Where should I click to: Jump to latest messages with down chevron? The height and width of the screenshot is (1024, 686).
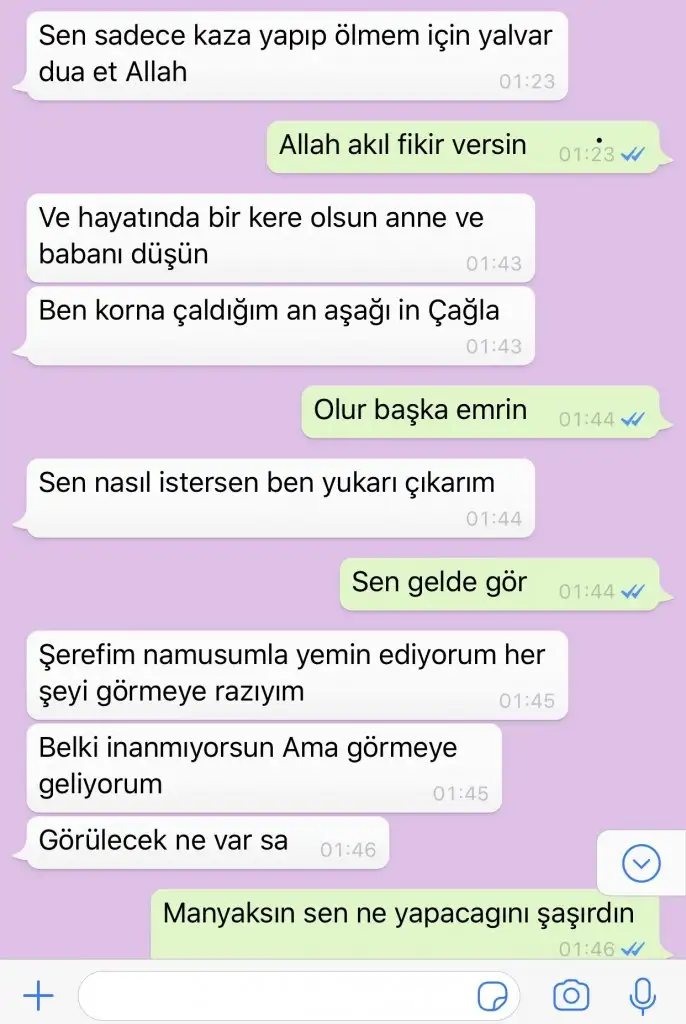(641, 863)
